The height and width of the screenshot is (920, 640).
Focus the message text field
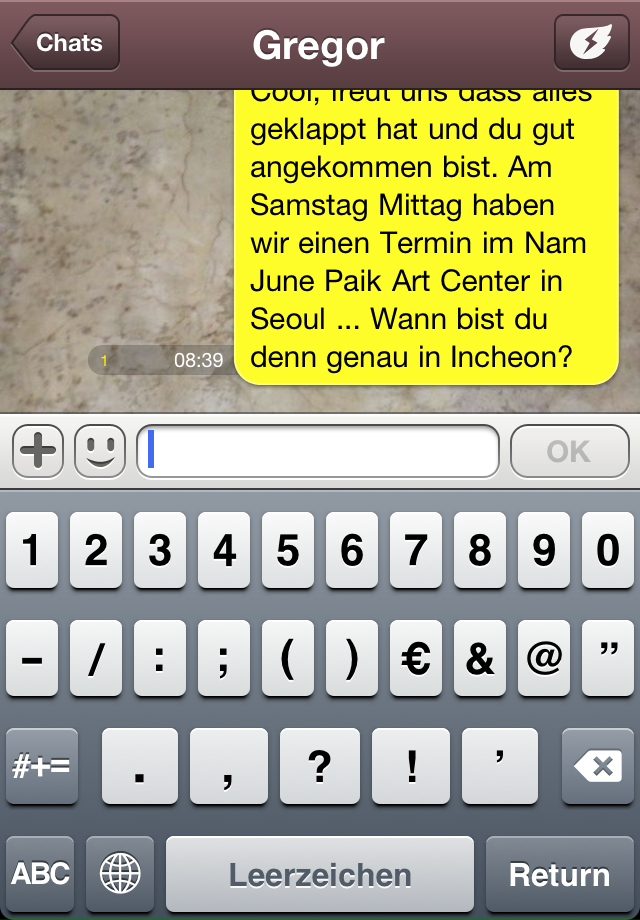click(x=318, y=452)
